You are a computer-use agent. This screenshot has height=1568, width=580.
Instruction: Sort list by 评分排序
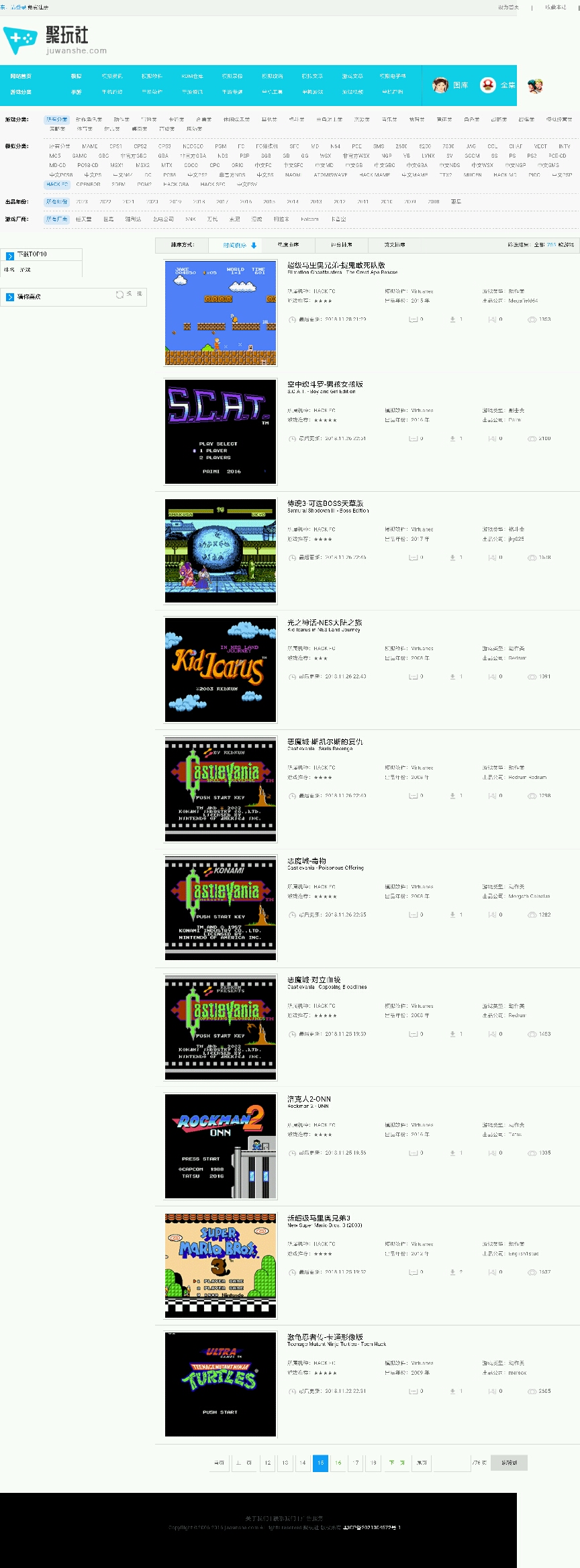(342, 245)
